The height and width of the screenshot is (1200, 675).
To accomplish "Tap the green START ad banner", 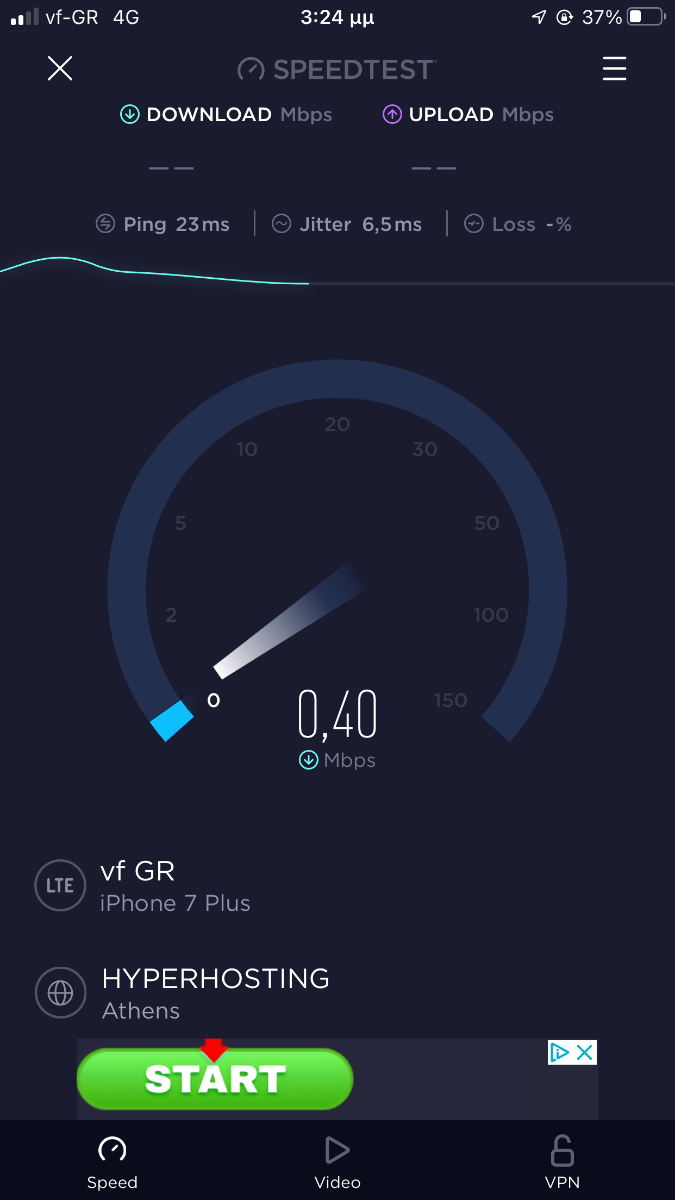I will pos(215,1079).
